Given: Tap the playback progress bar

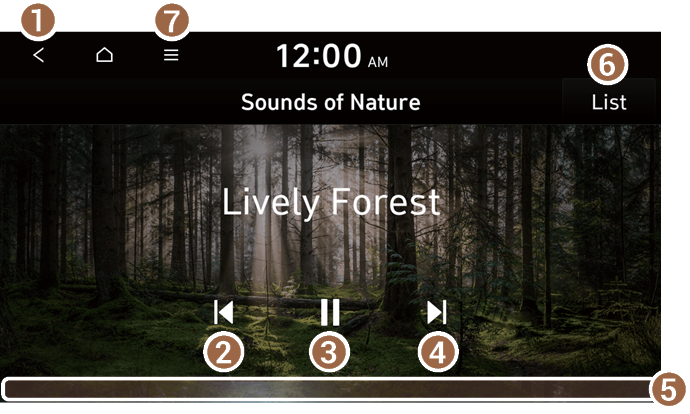Looking at the screenshot, I should pos(326,389).
